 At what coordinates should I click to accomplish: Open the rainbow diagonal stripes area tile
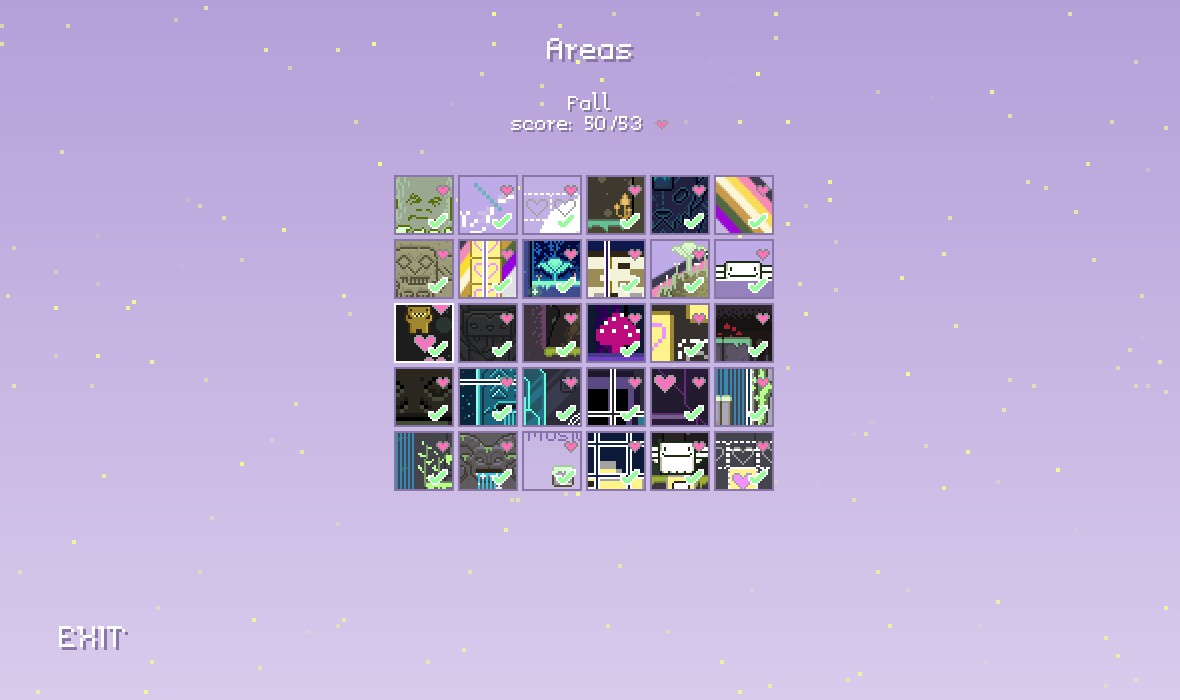[743, 205]
